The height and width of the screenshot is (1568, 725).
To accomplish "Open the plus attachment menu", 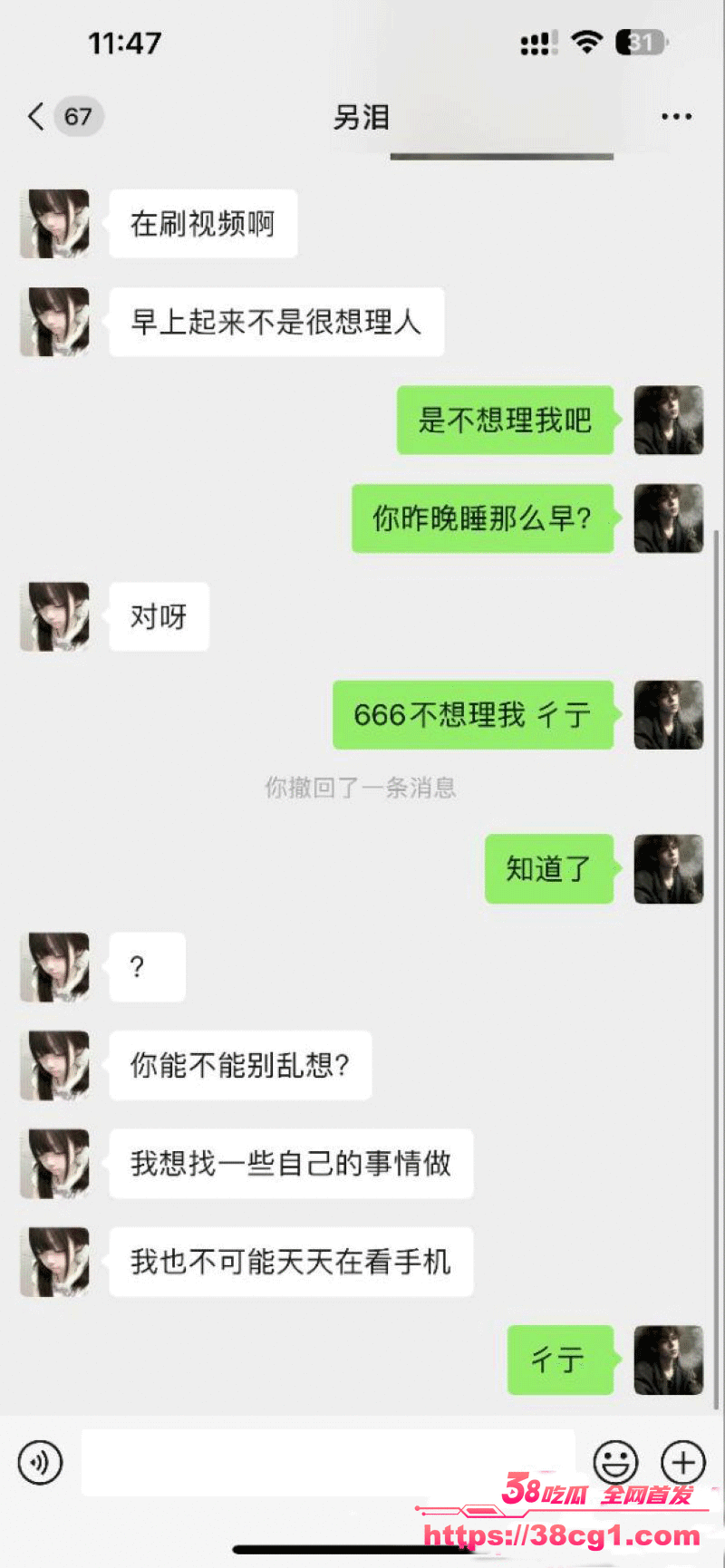I will [x=683, y=1462].
